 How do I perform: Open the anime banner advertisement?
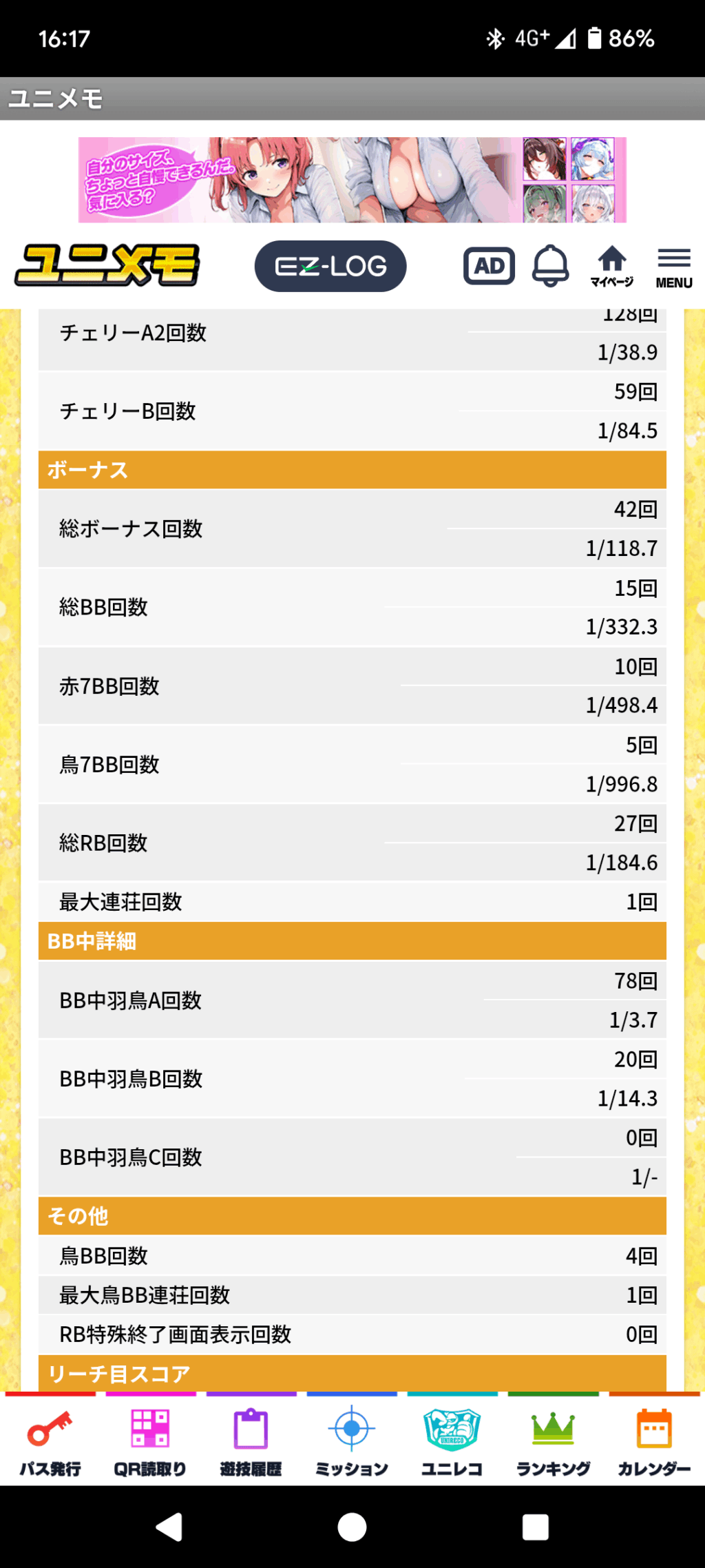coord(352,180)
